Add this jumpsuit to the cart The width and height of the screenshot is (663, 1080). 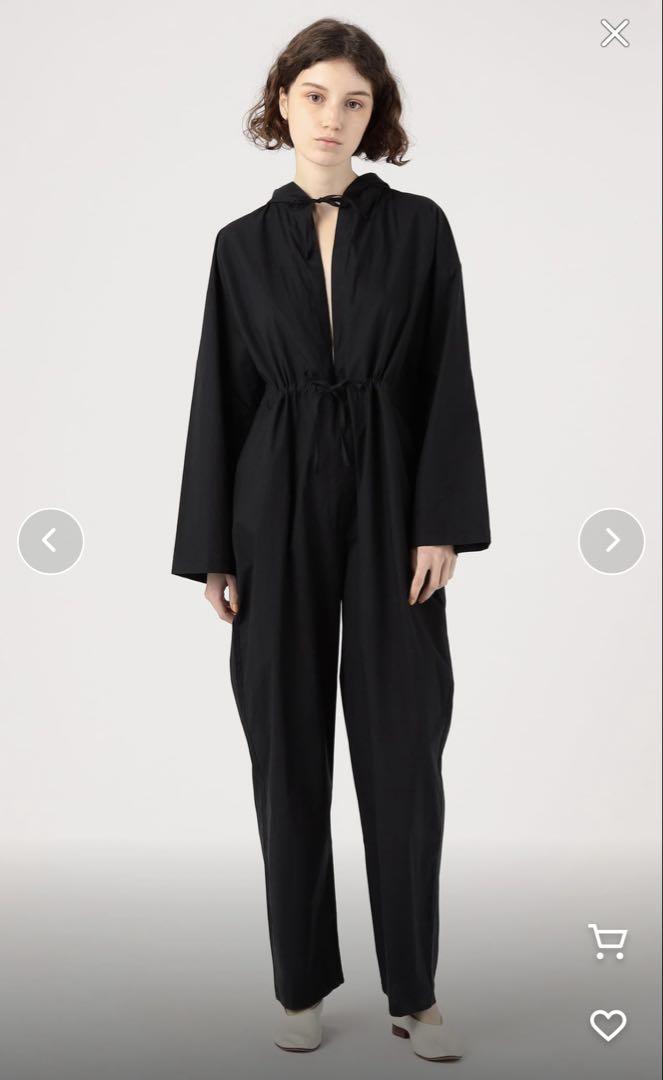tap(607, 941)
